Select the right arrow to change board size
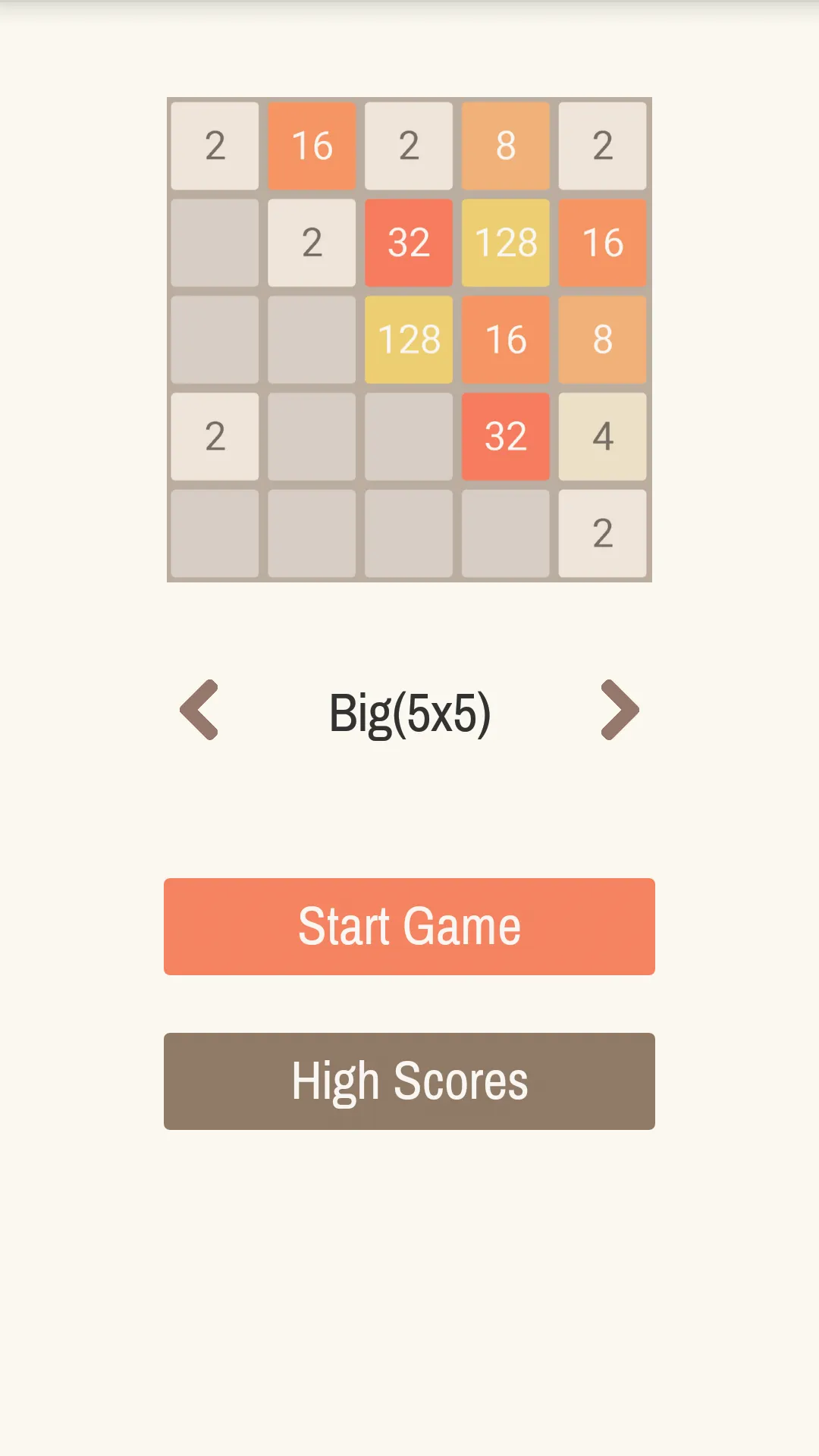 click(620, 711)
